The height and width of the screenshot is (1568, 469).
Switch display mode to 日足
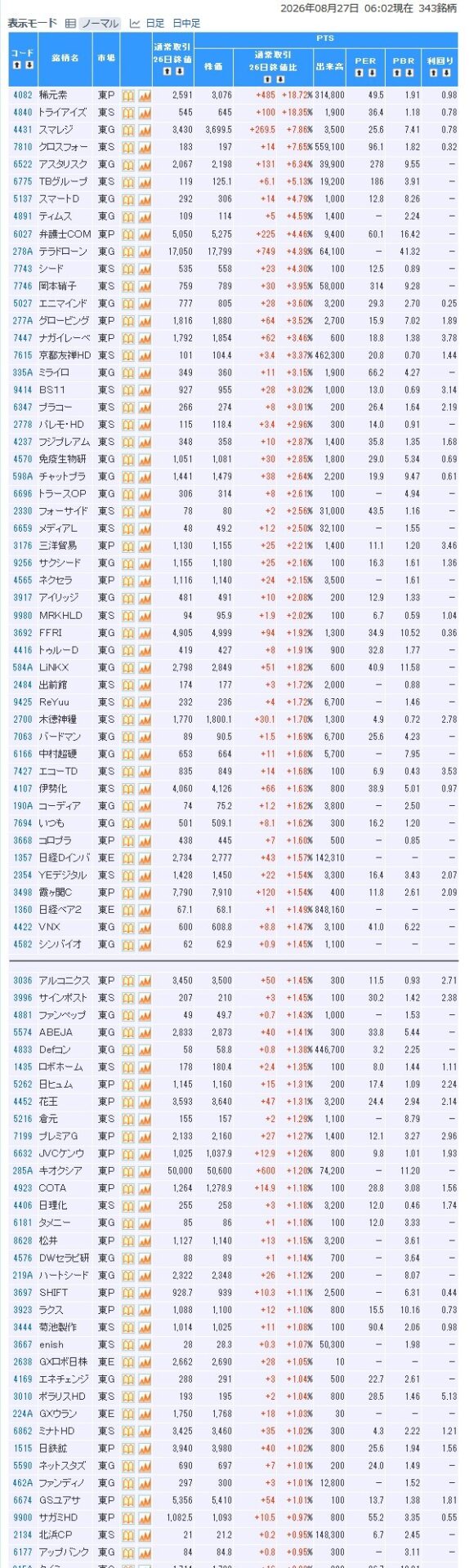(x=155, y=24)
